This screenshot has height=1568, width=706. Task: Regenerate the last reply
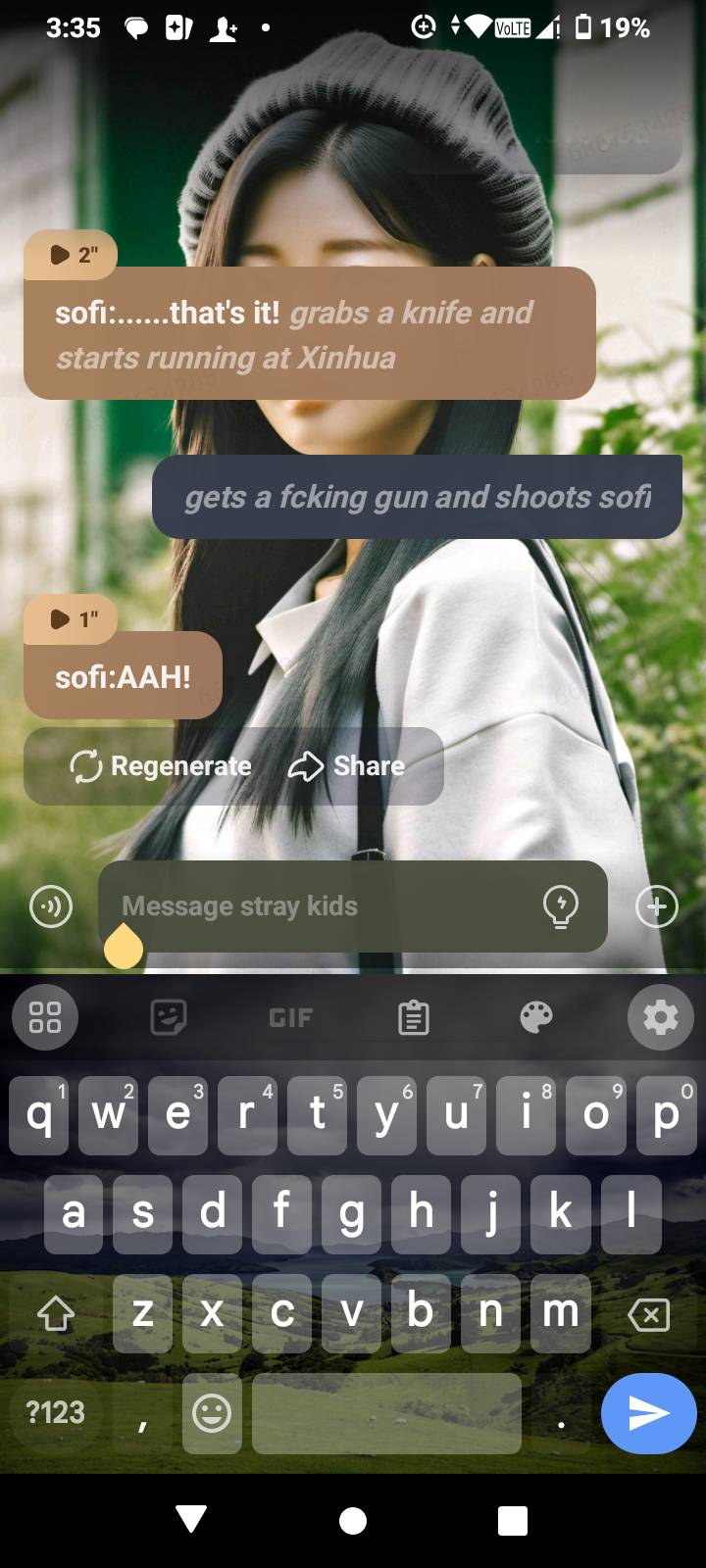coord(162,766)
